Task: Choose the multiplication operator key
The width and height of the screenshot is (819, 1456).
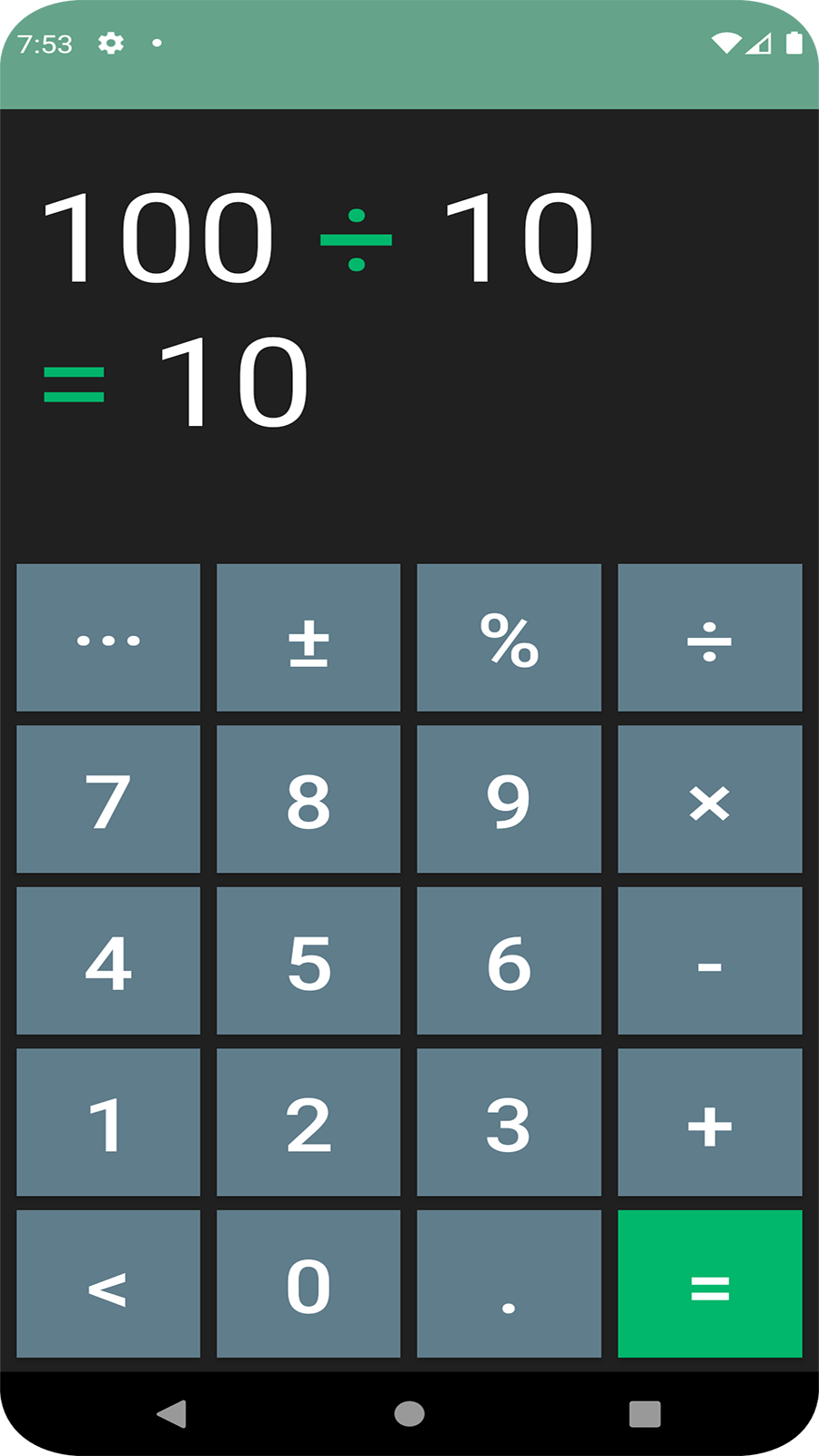Action: [710, 799]
